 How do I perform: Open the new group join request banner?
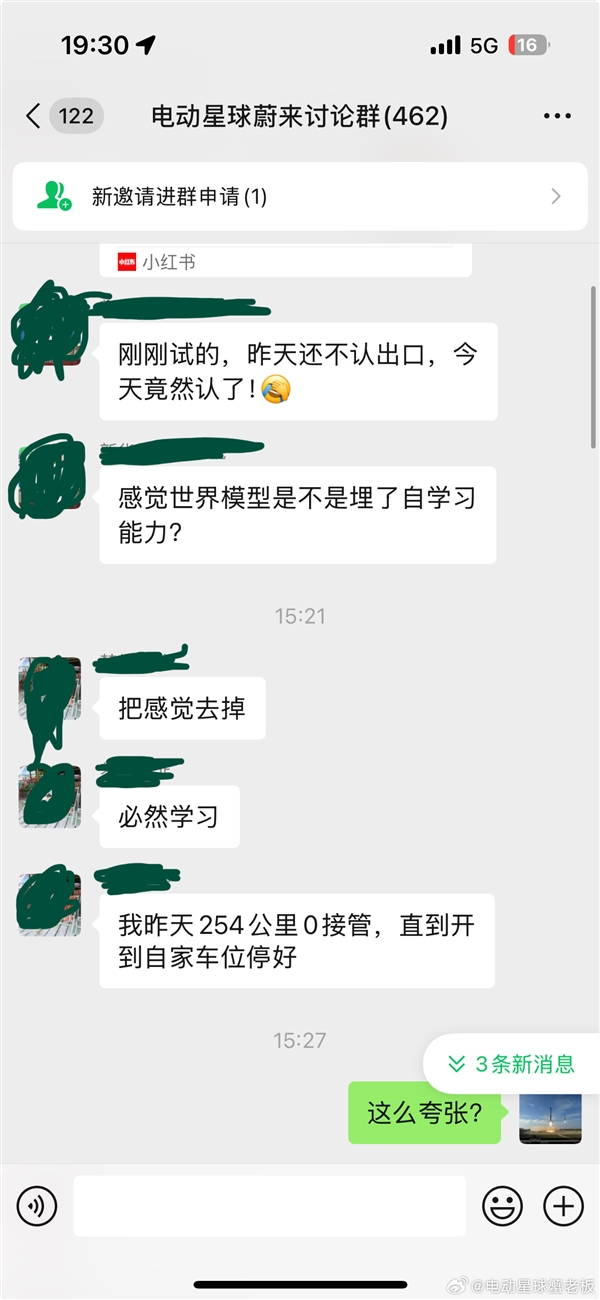click(x=300, y=196)
